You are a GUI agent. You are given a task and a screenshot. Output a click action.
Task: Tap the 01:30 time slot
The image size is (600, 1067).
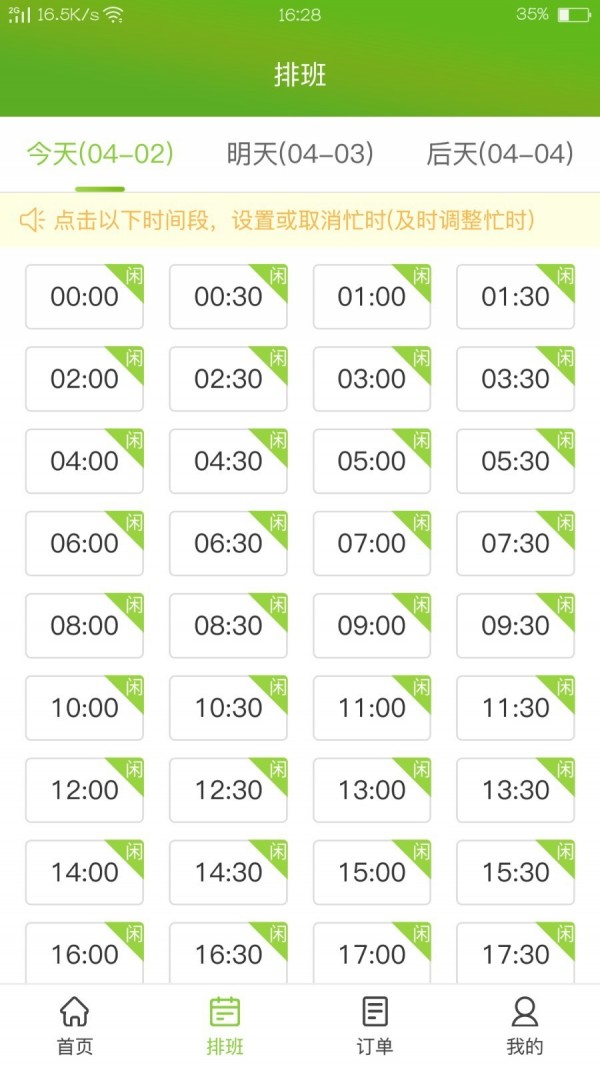click(516, 297)
